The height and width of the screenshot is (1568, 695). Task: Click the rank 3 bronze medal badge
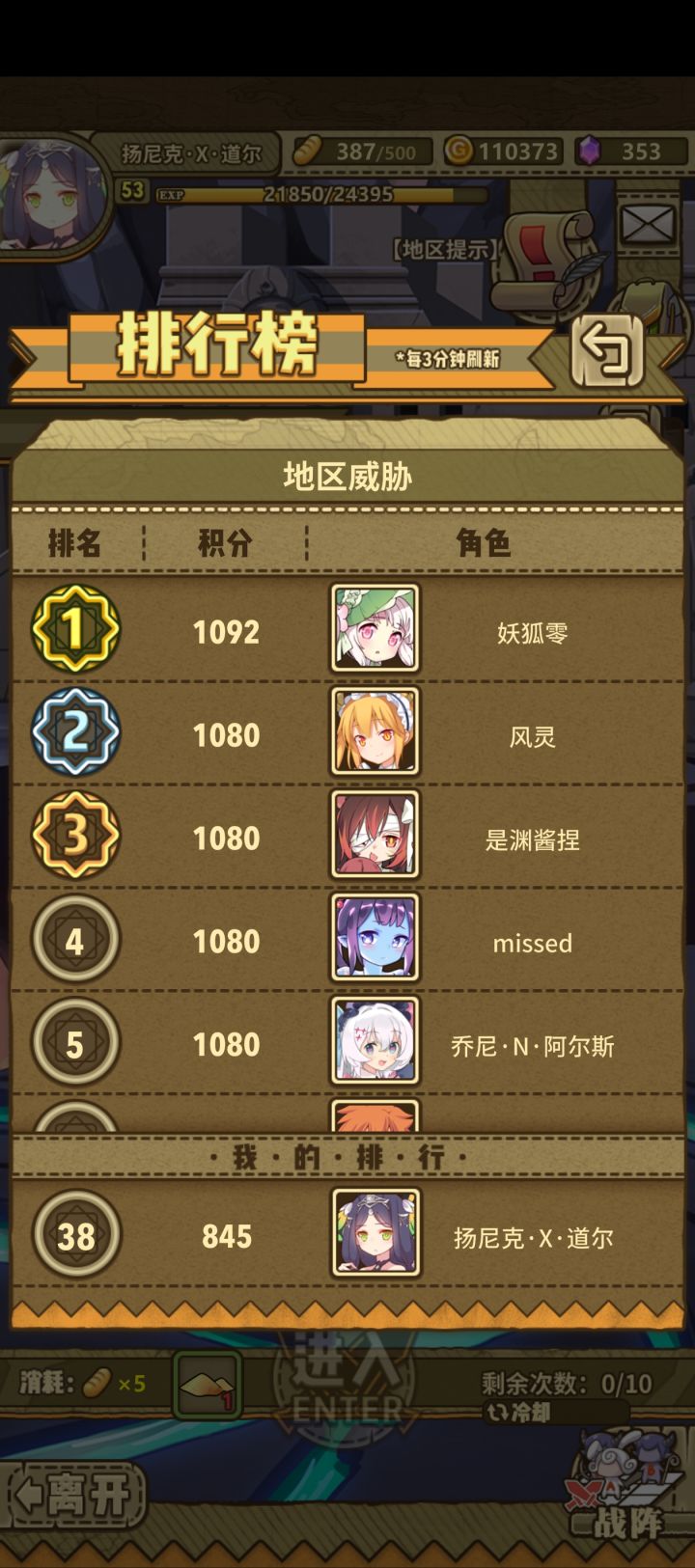click(75, 838)
